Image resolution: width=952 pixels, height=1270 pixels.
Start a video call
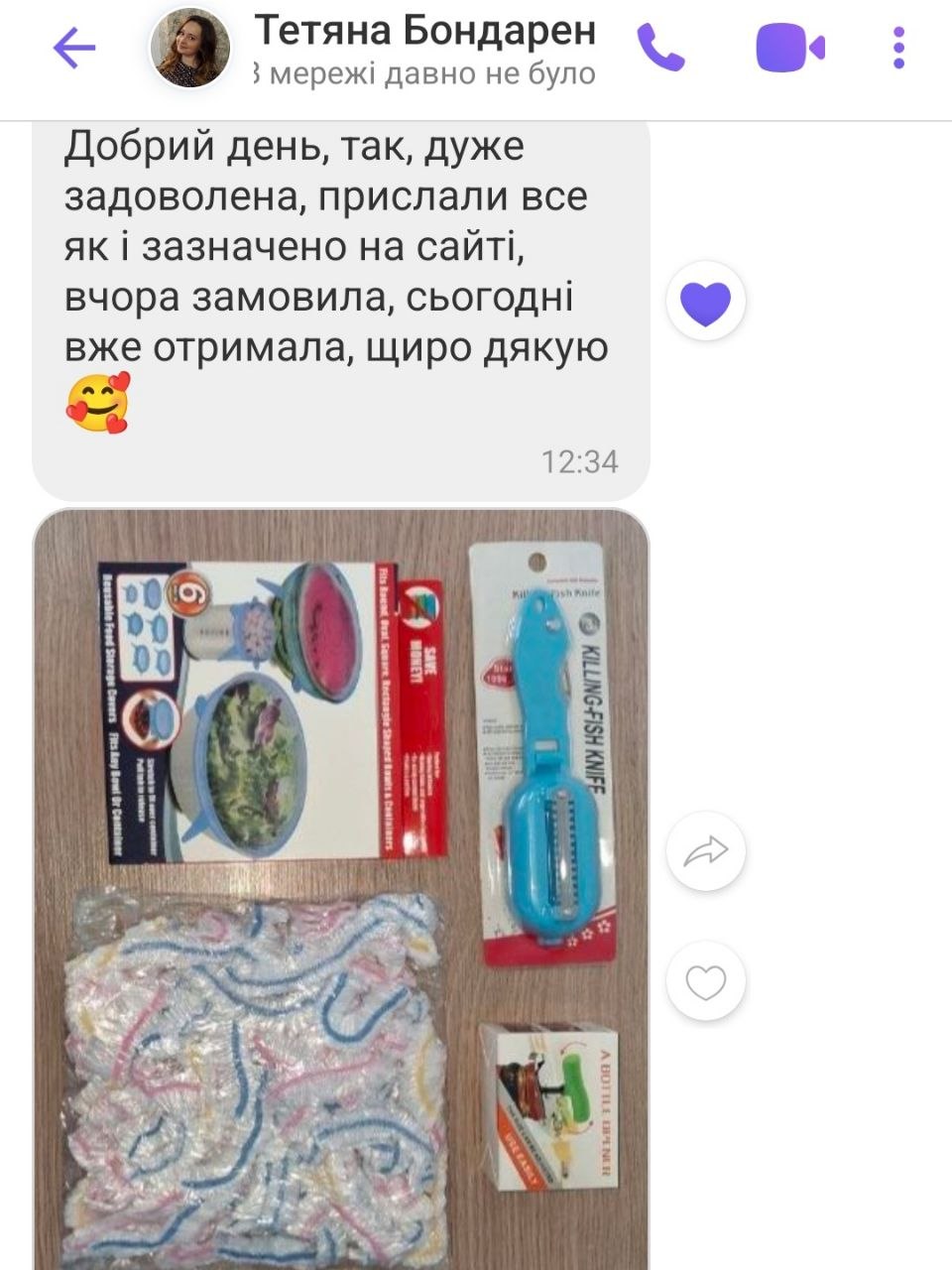789,47
